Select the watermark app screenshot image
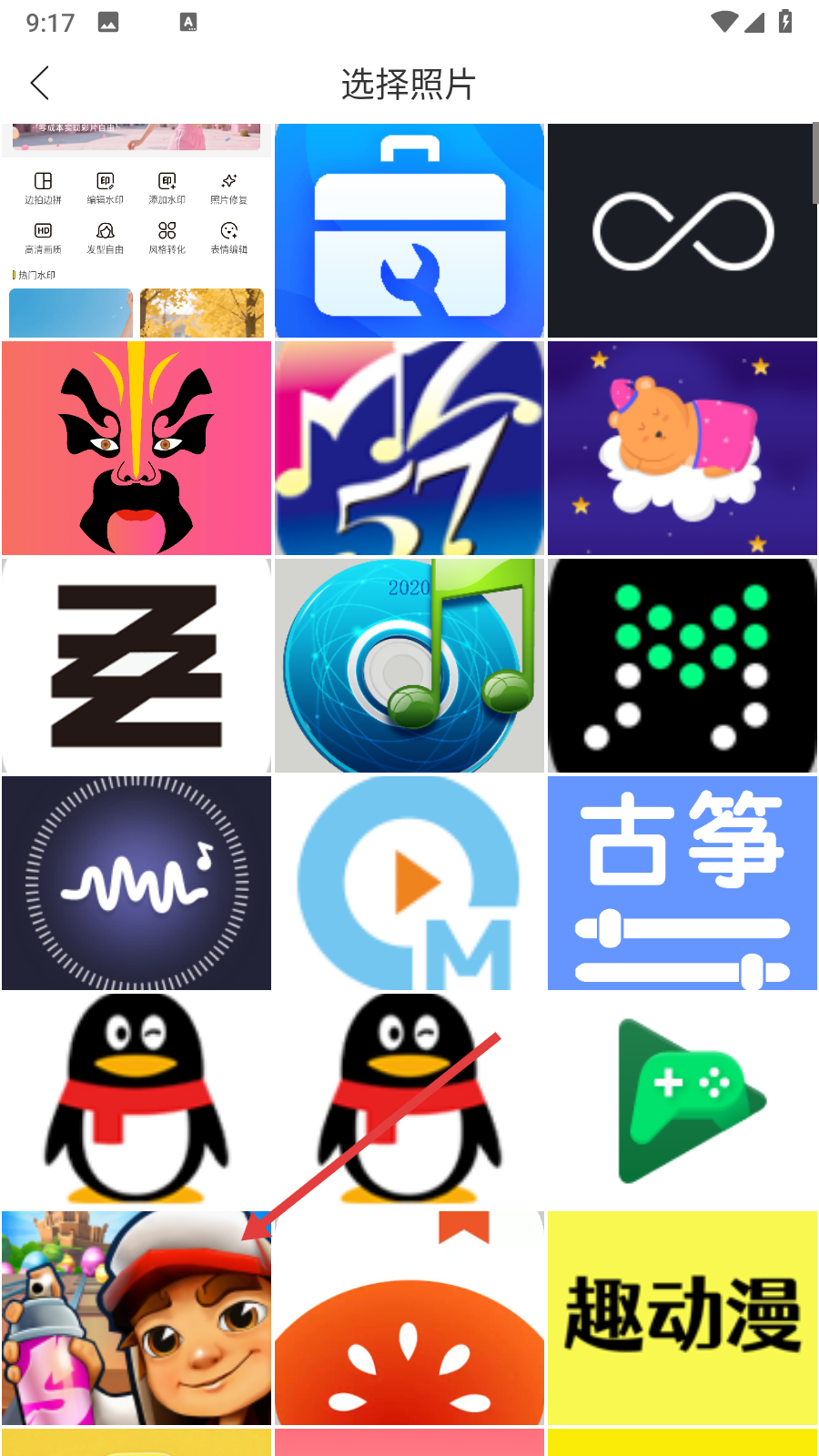Viewport: 819px width, 1456px height. click(136, 231)
